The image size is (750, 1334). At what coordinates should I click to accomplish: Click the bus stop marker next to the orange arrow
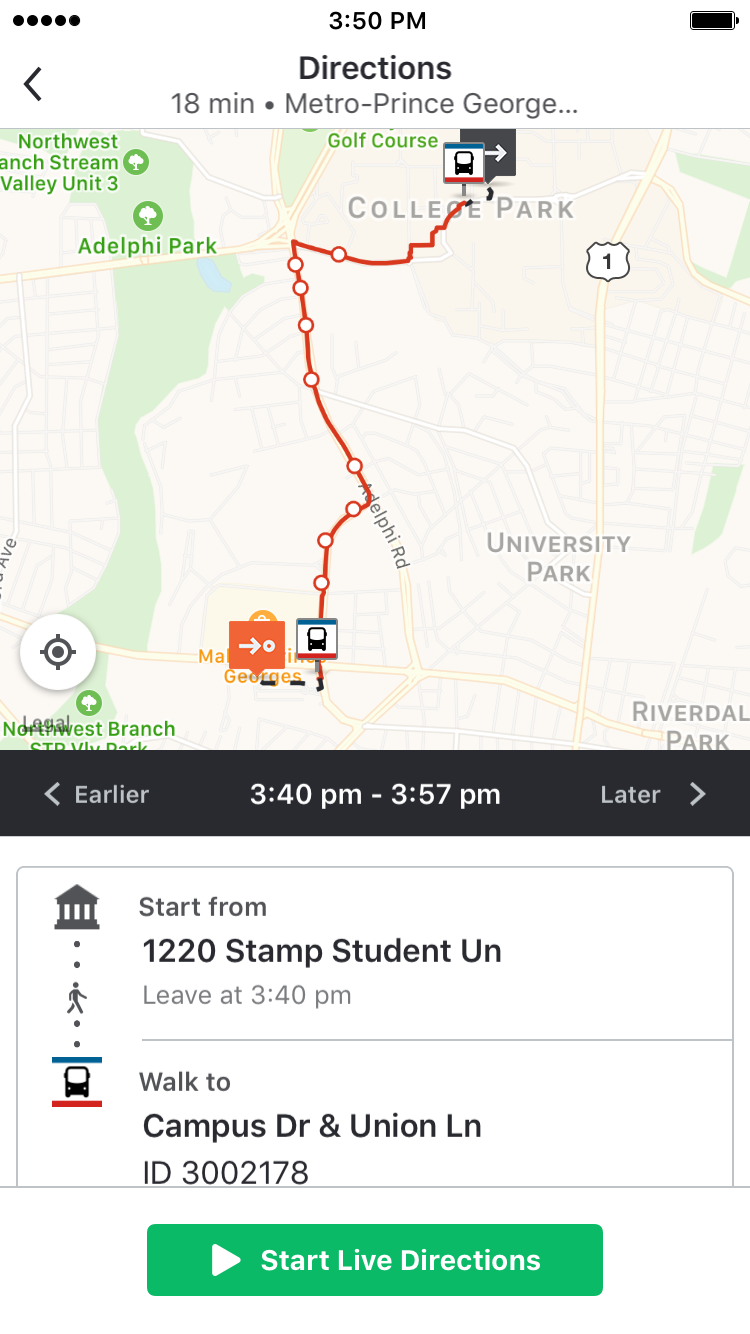[x=316, y=638]
